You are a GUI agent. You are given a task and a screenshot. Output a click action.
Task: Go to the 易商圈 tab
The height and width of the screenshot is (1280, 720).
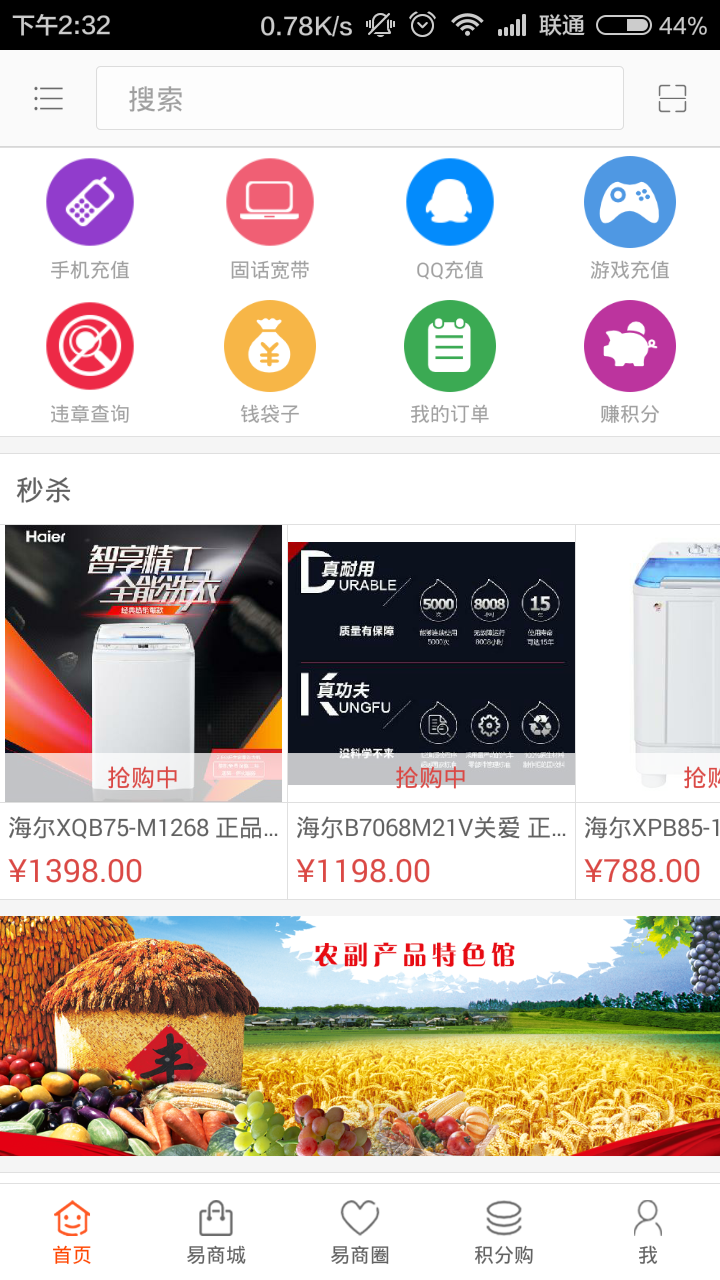pyautogui.click(x=360, y=1232)
